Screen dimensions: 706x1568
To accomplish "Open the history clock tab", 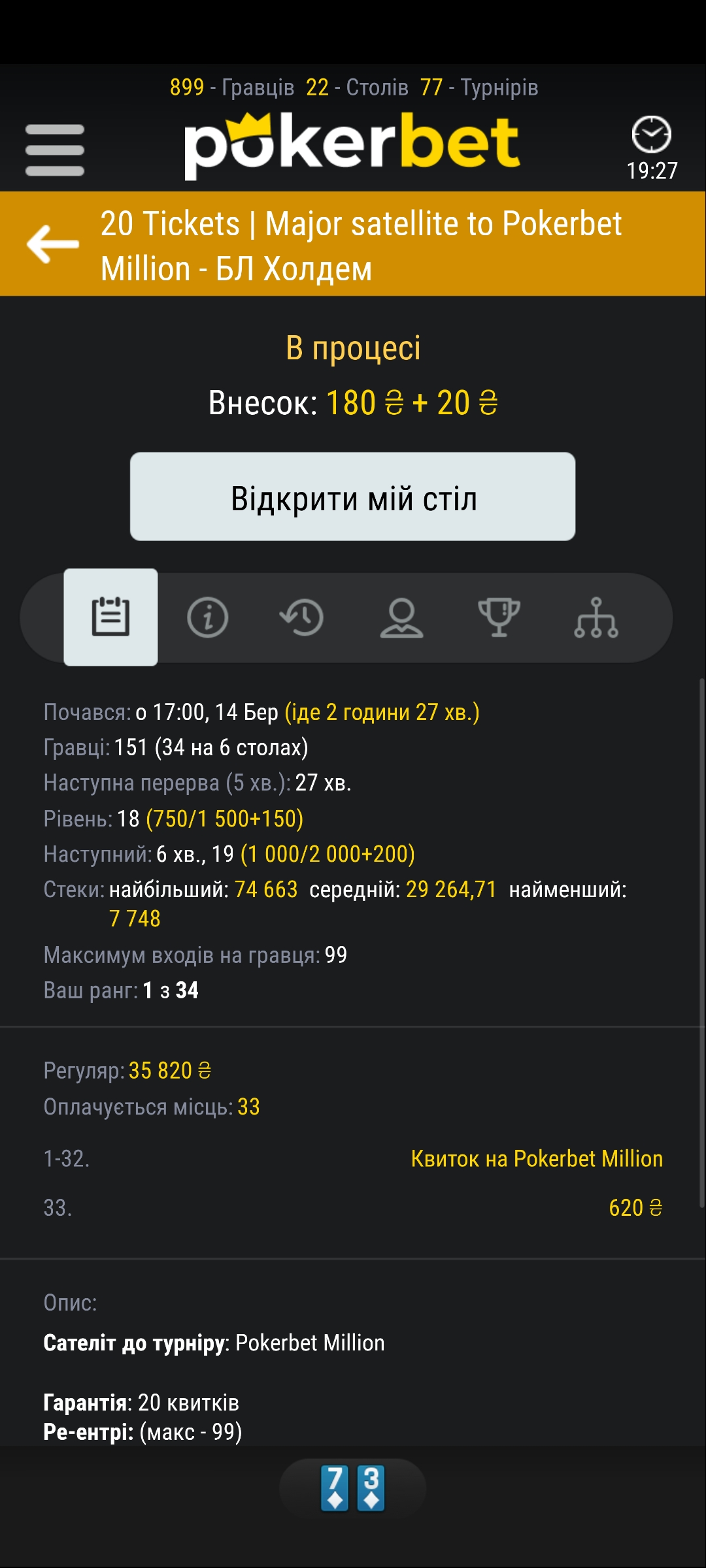I will 302,617.
